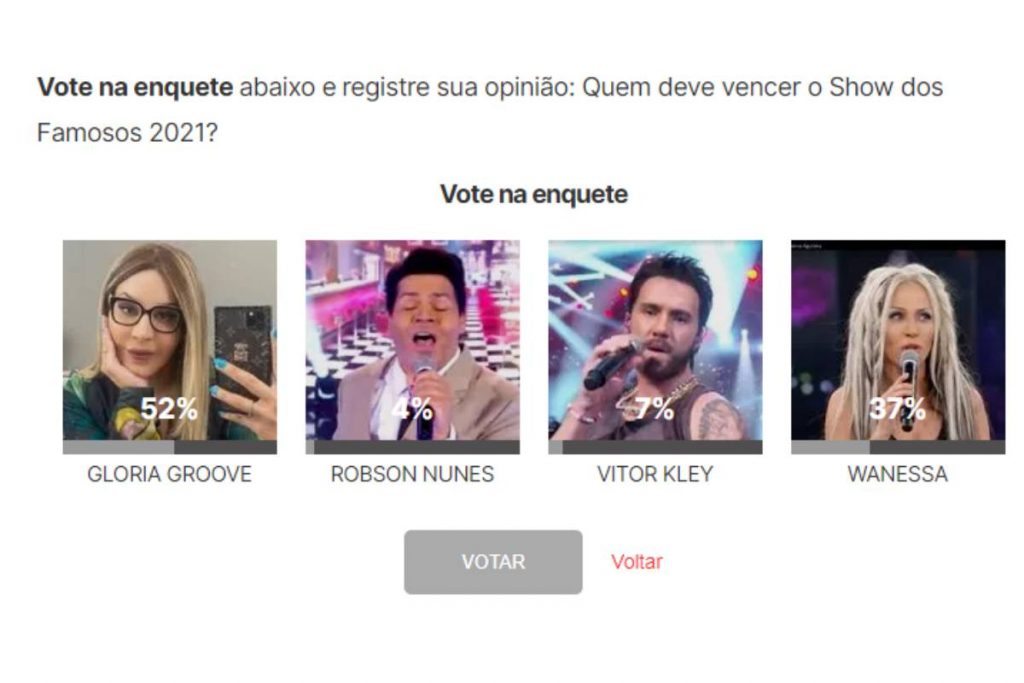Viewport: 1024px width, 683px height.
Task: Vote for Wanessa by tapping her tile
Action: [898, 345]
